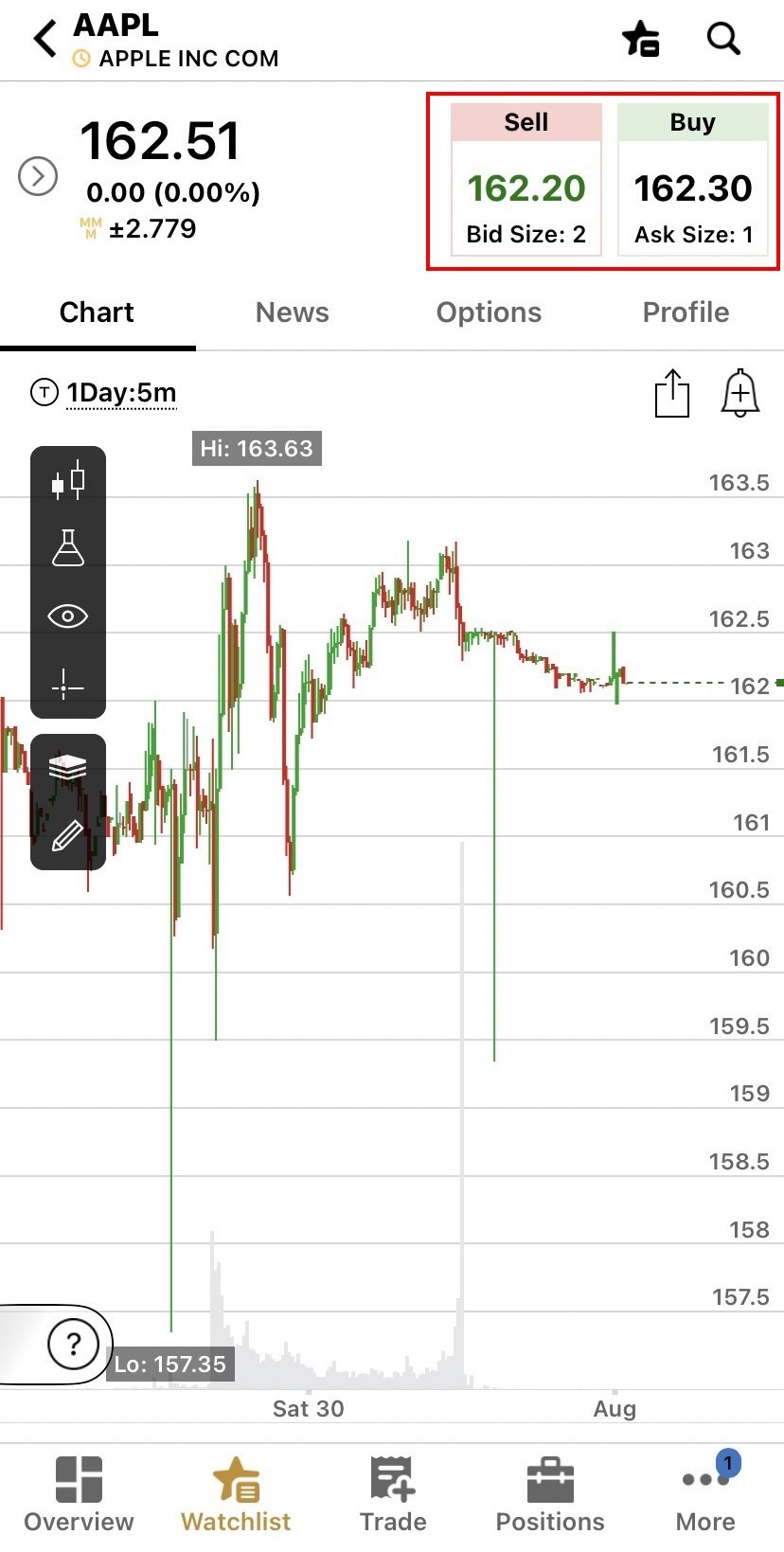Open the share chart icon
This screenshot has height=1552, width=784.
(671, 392)
